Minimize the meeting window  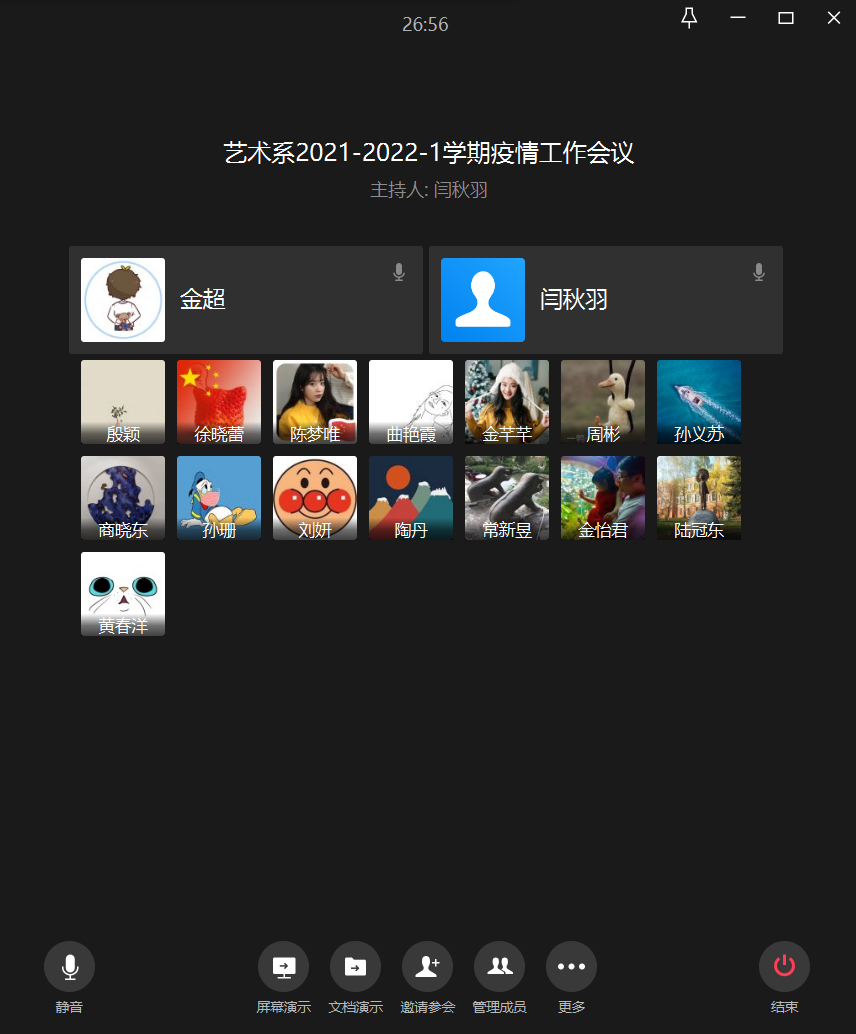[738, 18]
